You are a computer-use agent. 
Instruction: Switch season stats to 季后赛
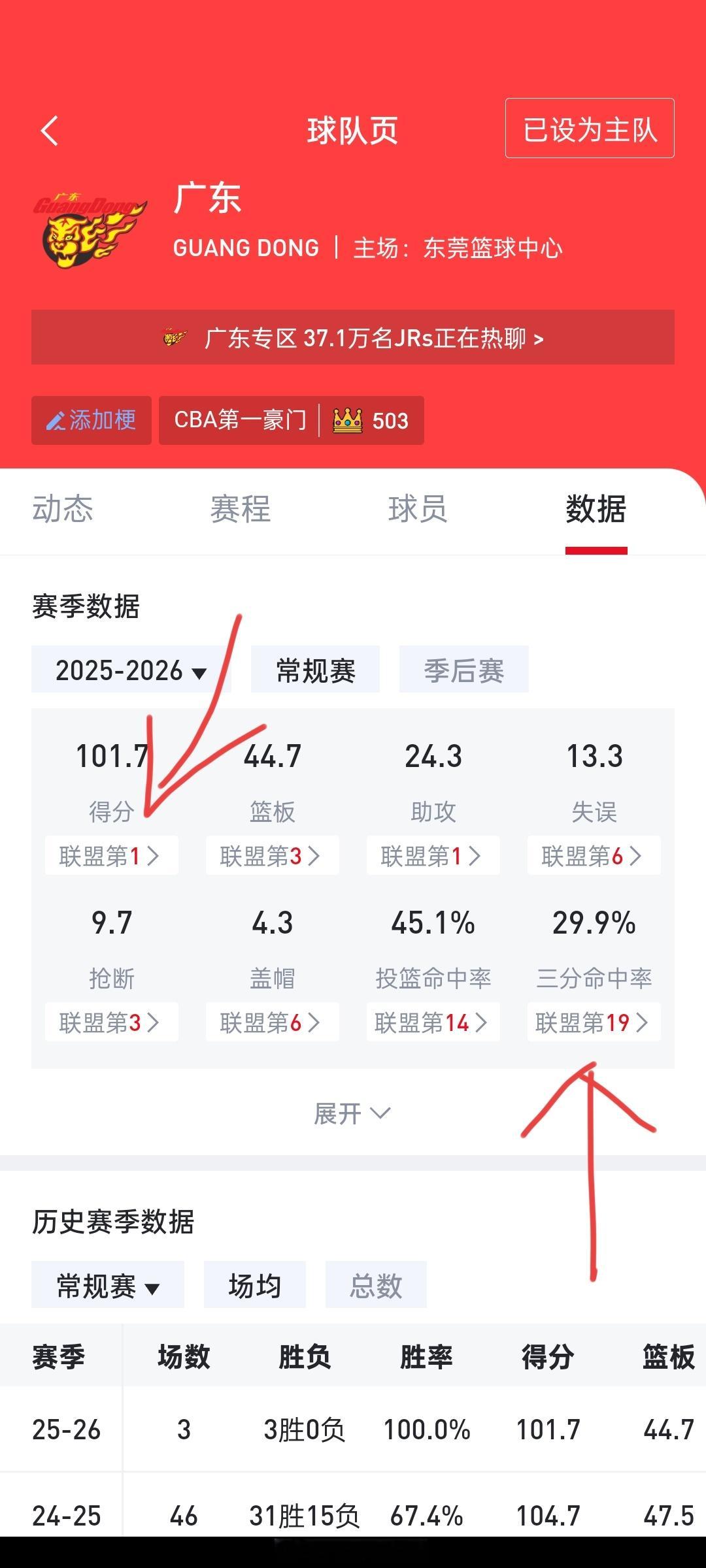pyautogui.click(x=463, y=668)
